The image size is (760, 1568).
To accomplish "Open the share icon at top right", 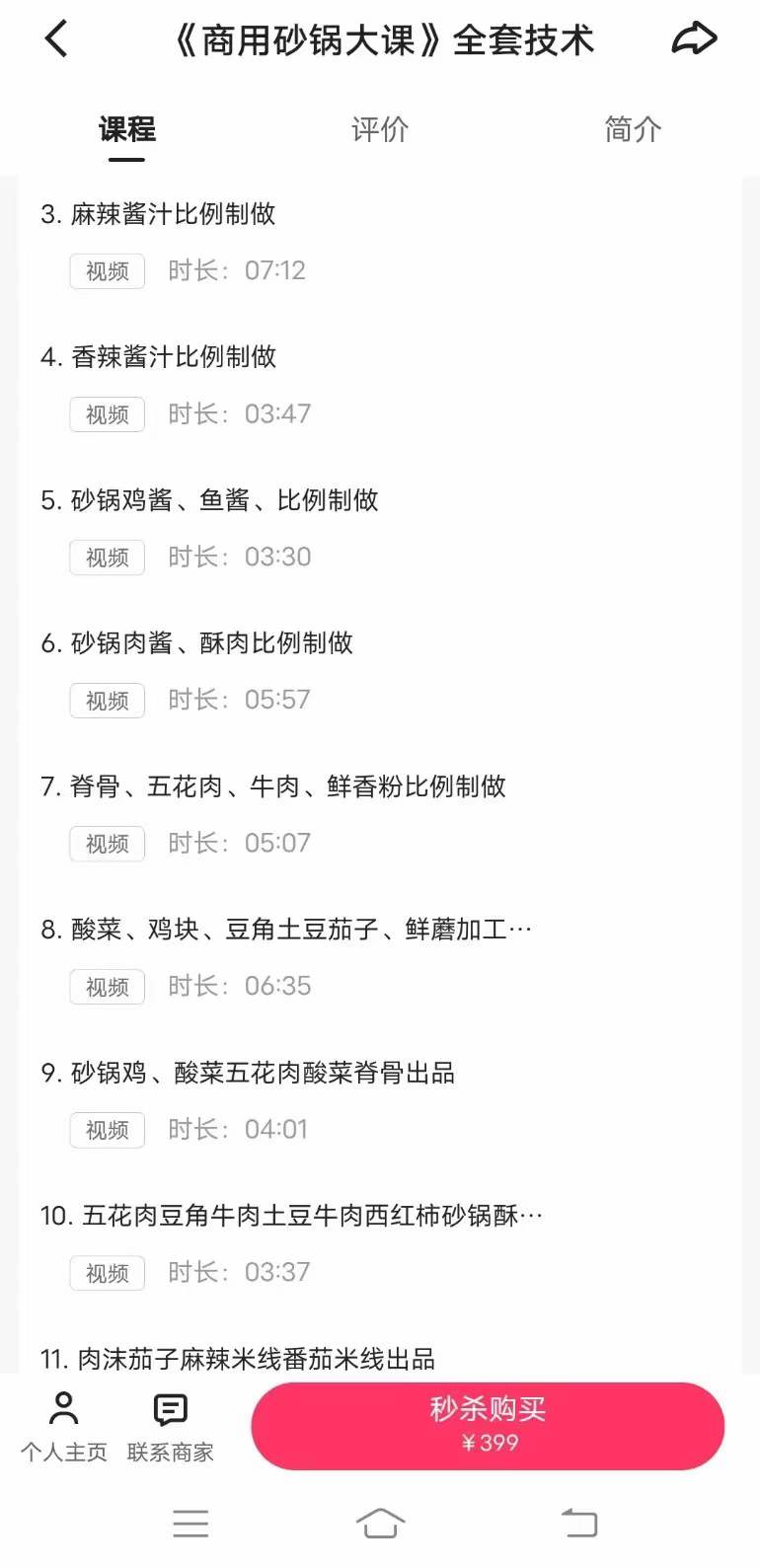I will coord(695,37).
